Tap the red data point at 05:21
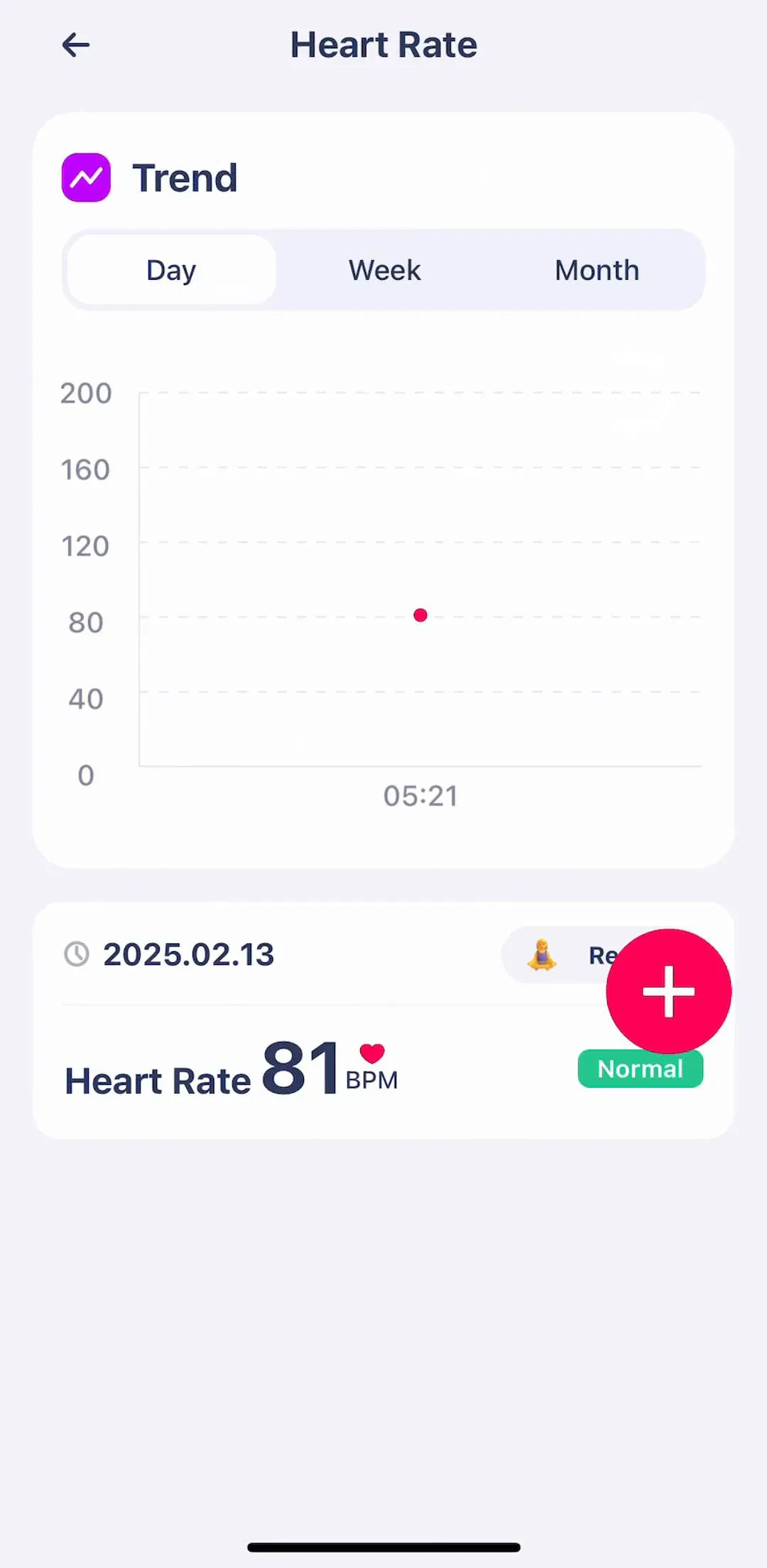Image resolution: width=767 pixels, height=1568 pixels. coord(420,615)
